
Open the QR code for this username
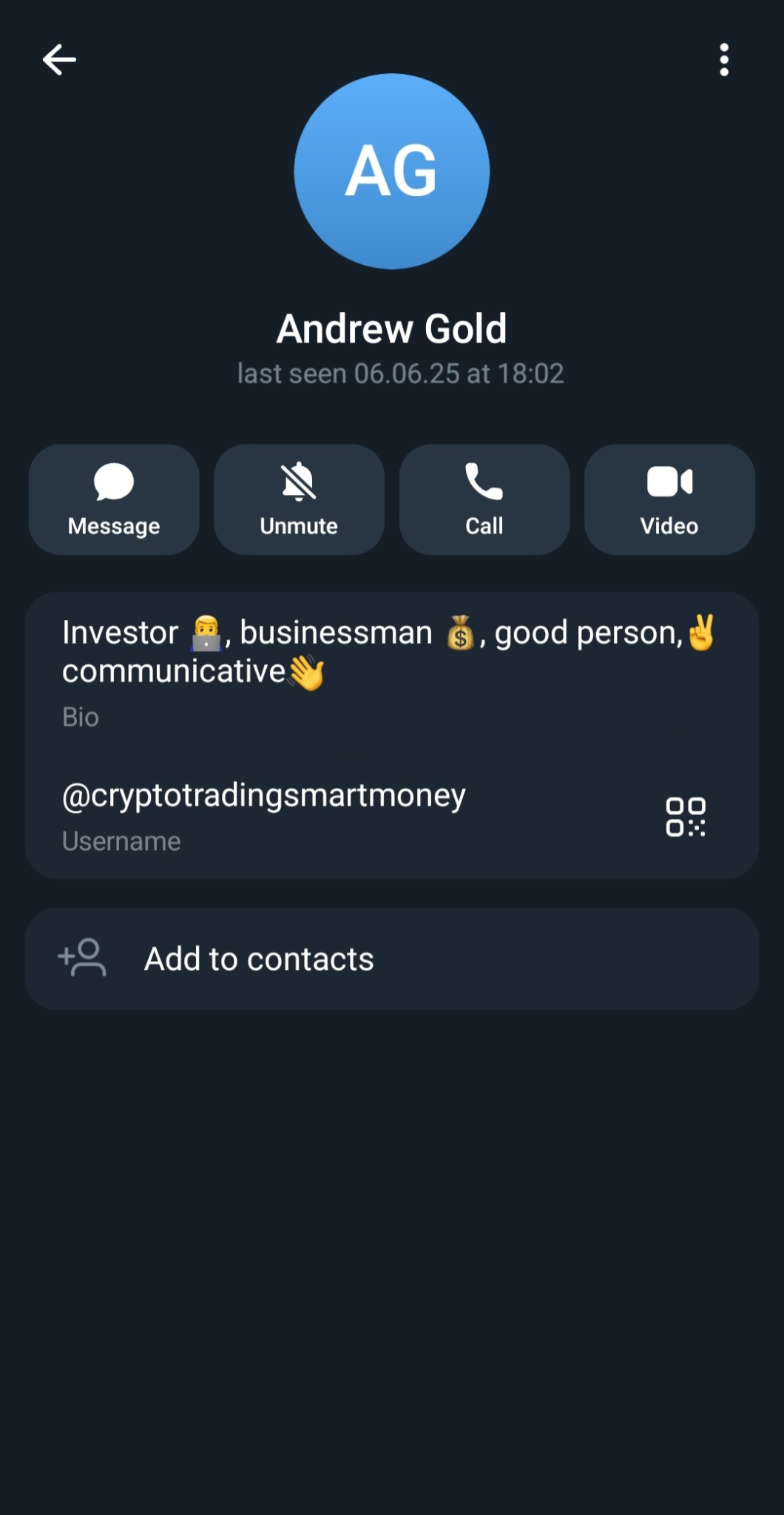point(686,817)
